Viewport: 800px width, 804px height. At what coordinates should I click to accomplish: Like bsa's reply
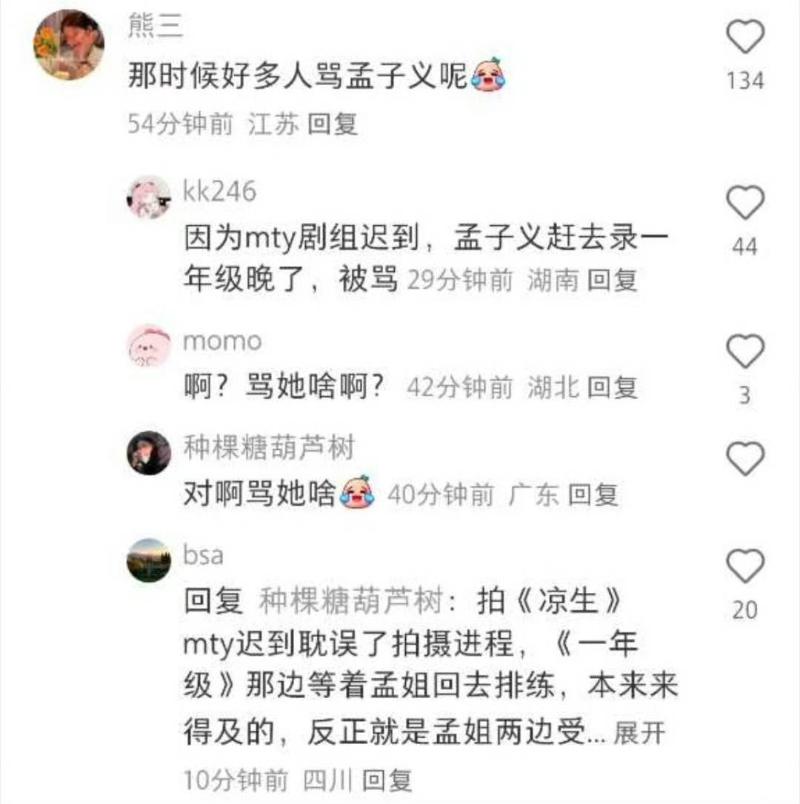point(745,567)
